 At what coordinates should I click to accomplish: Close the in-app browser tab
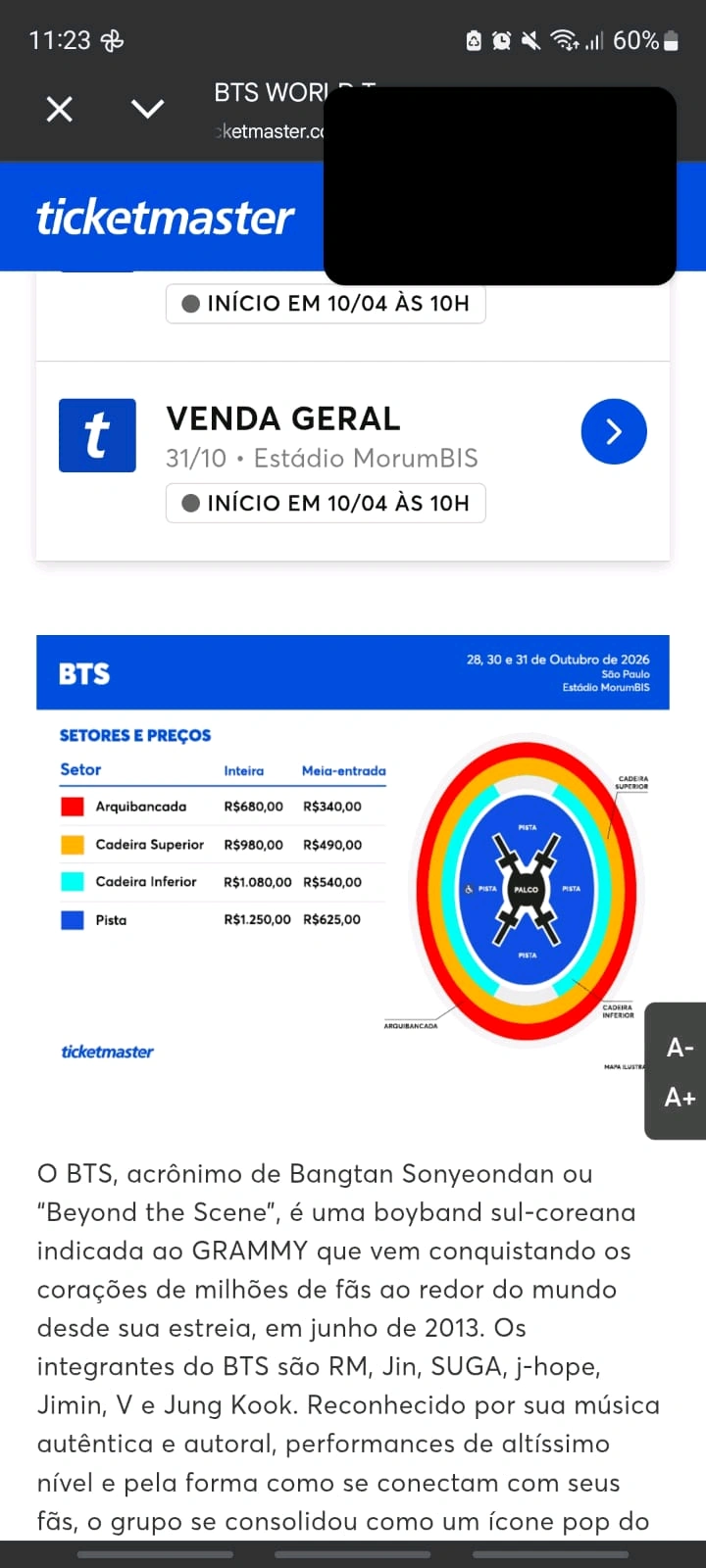(x=60, y=109)
